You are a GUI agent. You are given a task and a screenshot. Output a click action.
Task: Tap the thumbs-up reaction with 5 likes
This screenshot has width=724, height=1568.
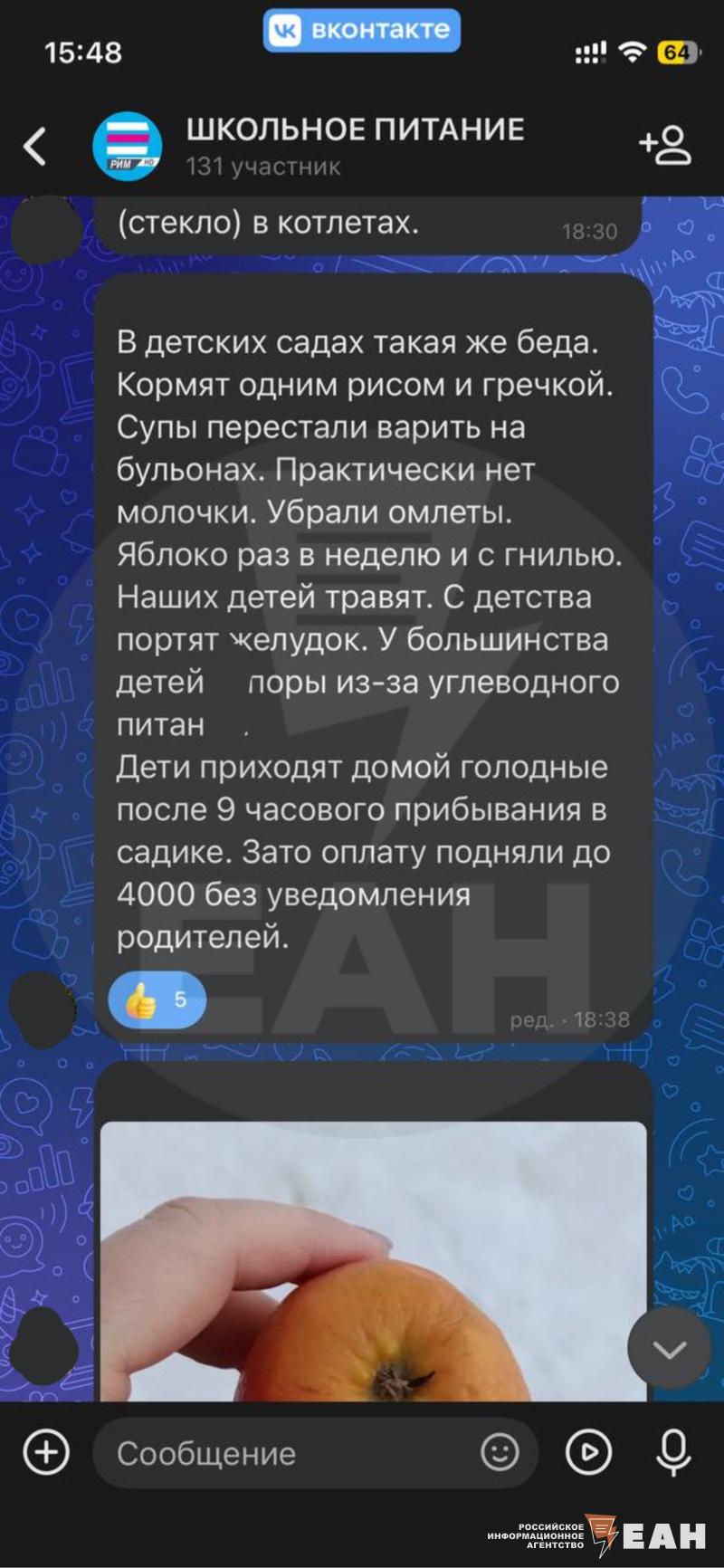[x=157, y=1000]
